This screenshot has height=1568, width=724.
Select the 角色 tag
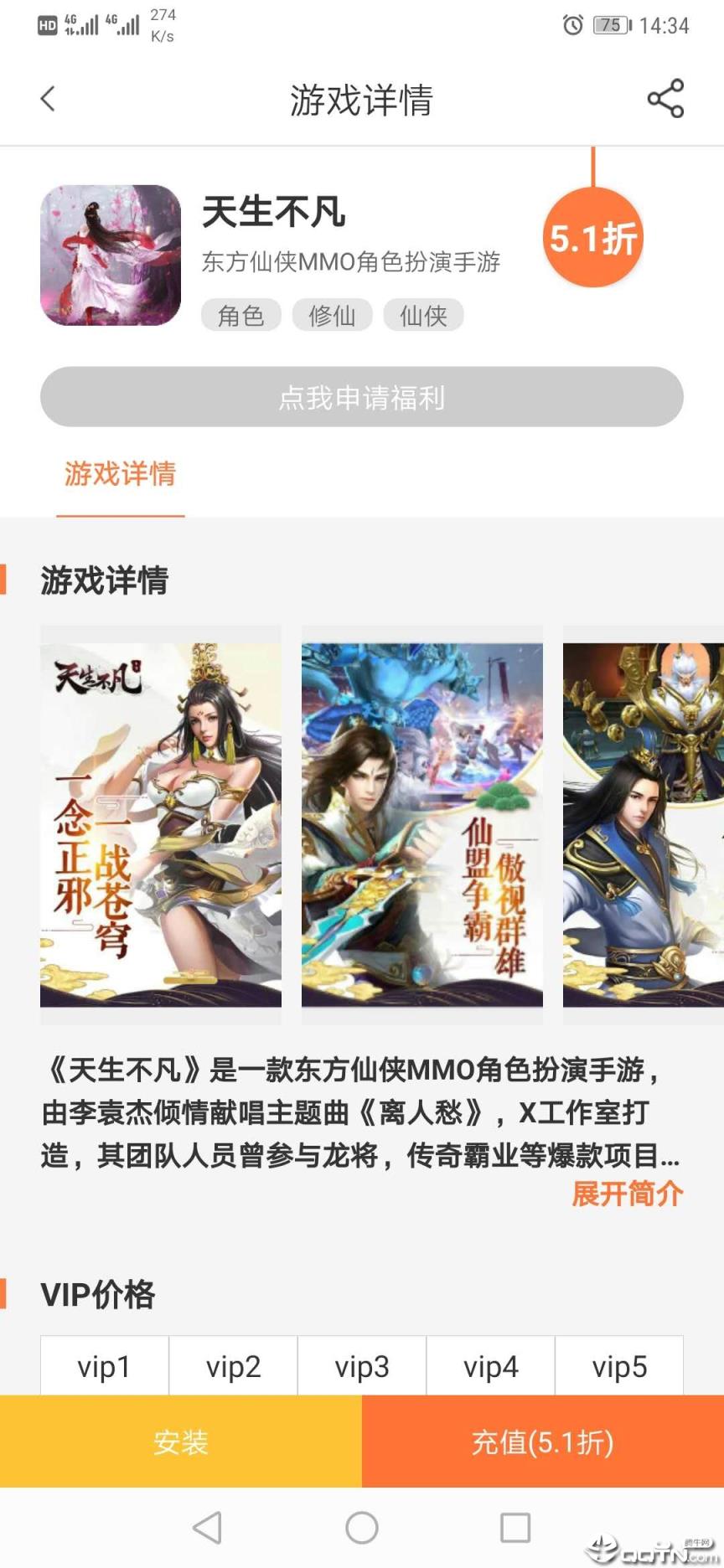[240, 314]
